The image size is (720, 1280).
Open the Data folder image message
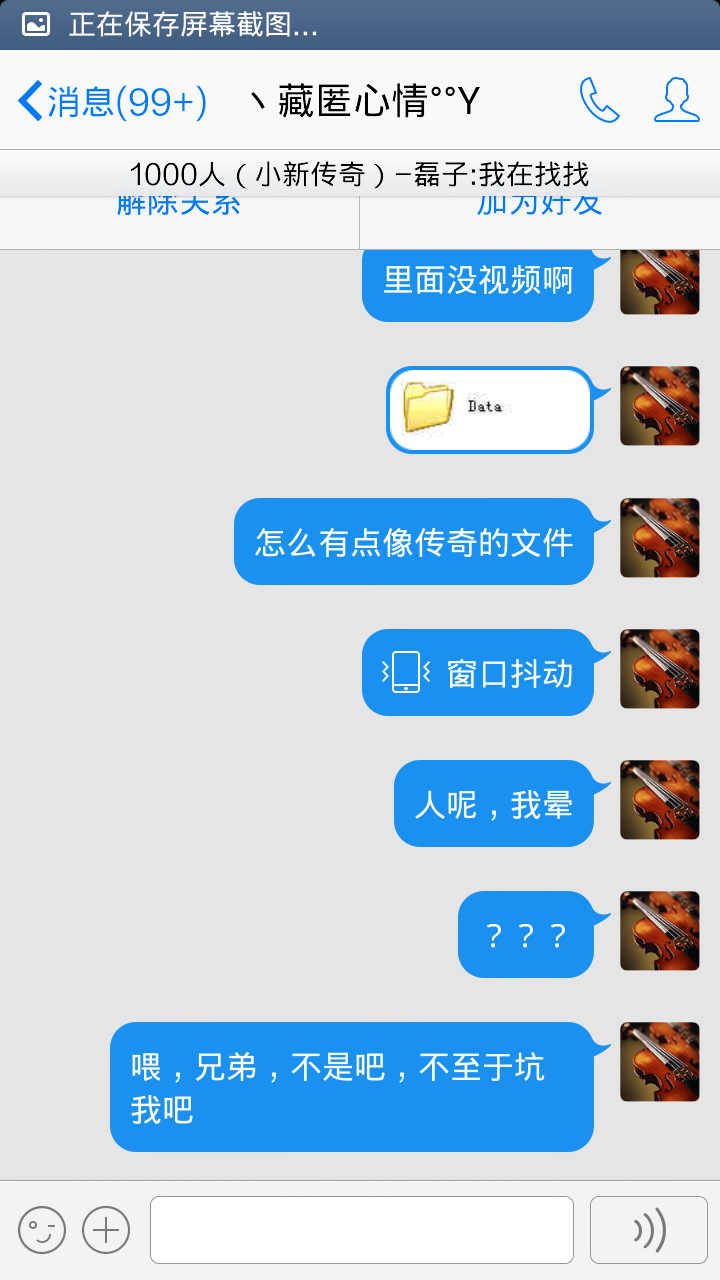click(490, 409)
